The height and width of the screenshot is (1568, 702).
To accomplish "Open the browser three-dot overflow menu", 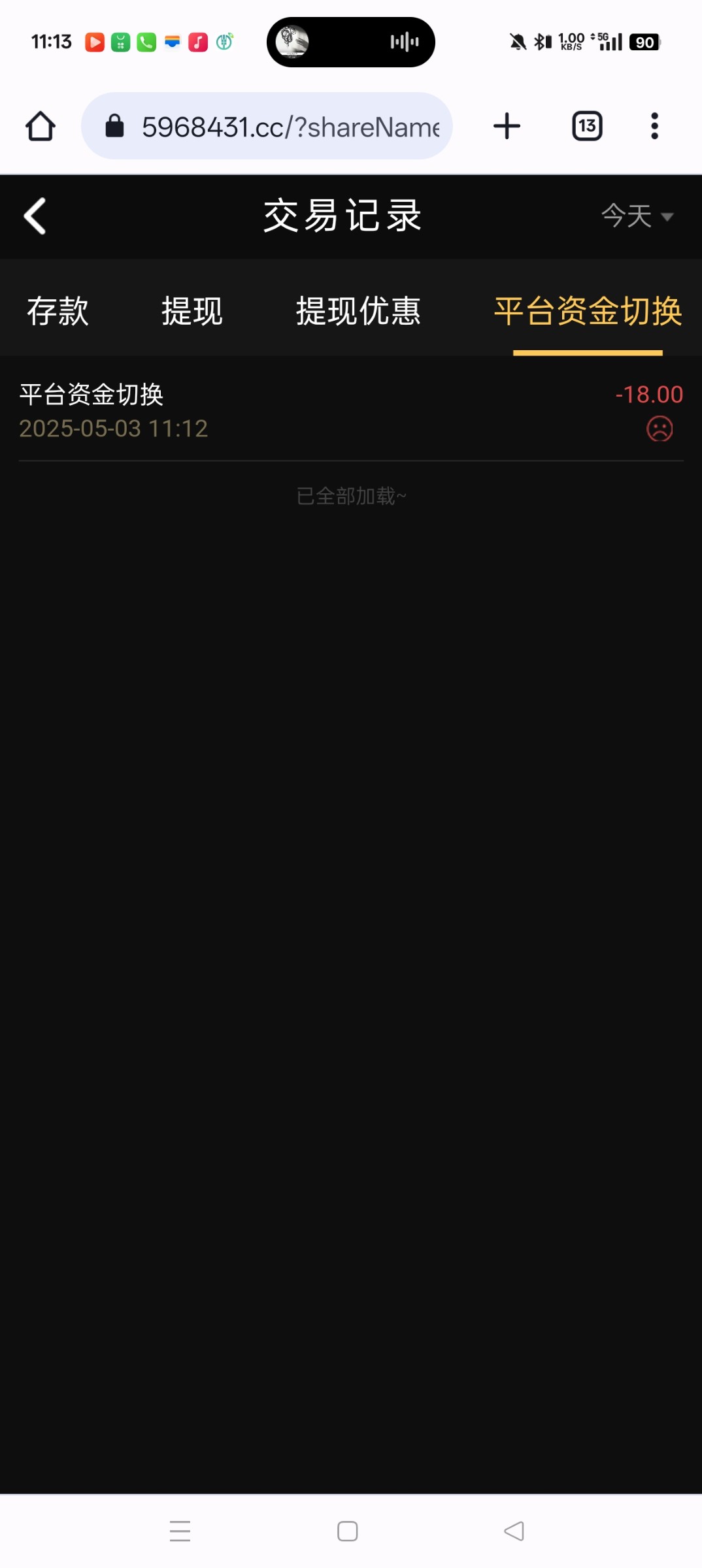I will click(654, 125).
